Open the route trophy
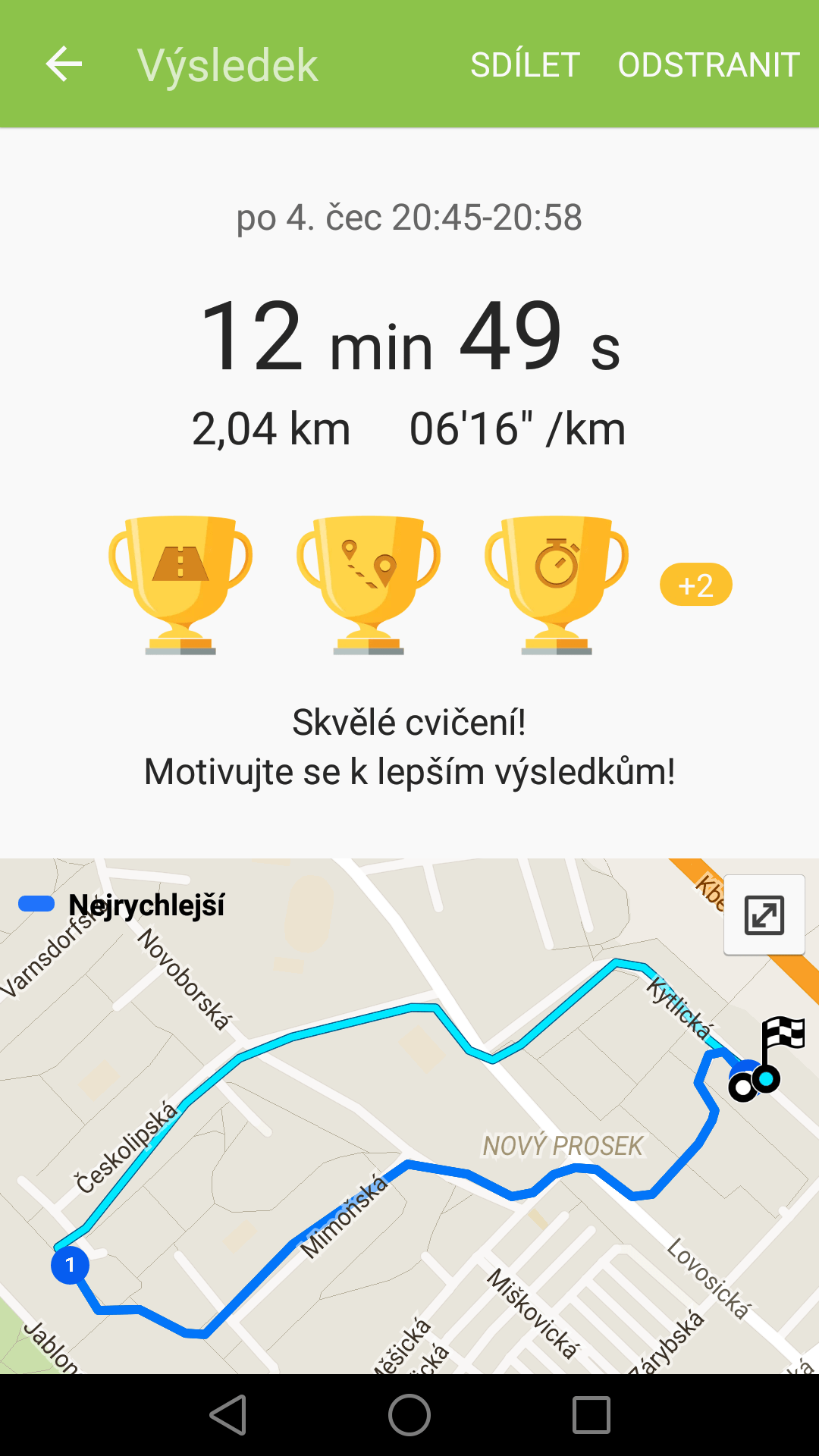This screenshot has height=1456, width=819. pos(369,585)
